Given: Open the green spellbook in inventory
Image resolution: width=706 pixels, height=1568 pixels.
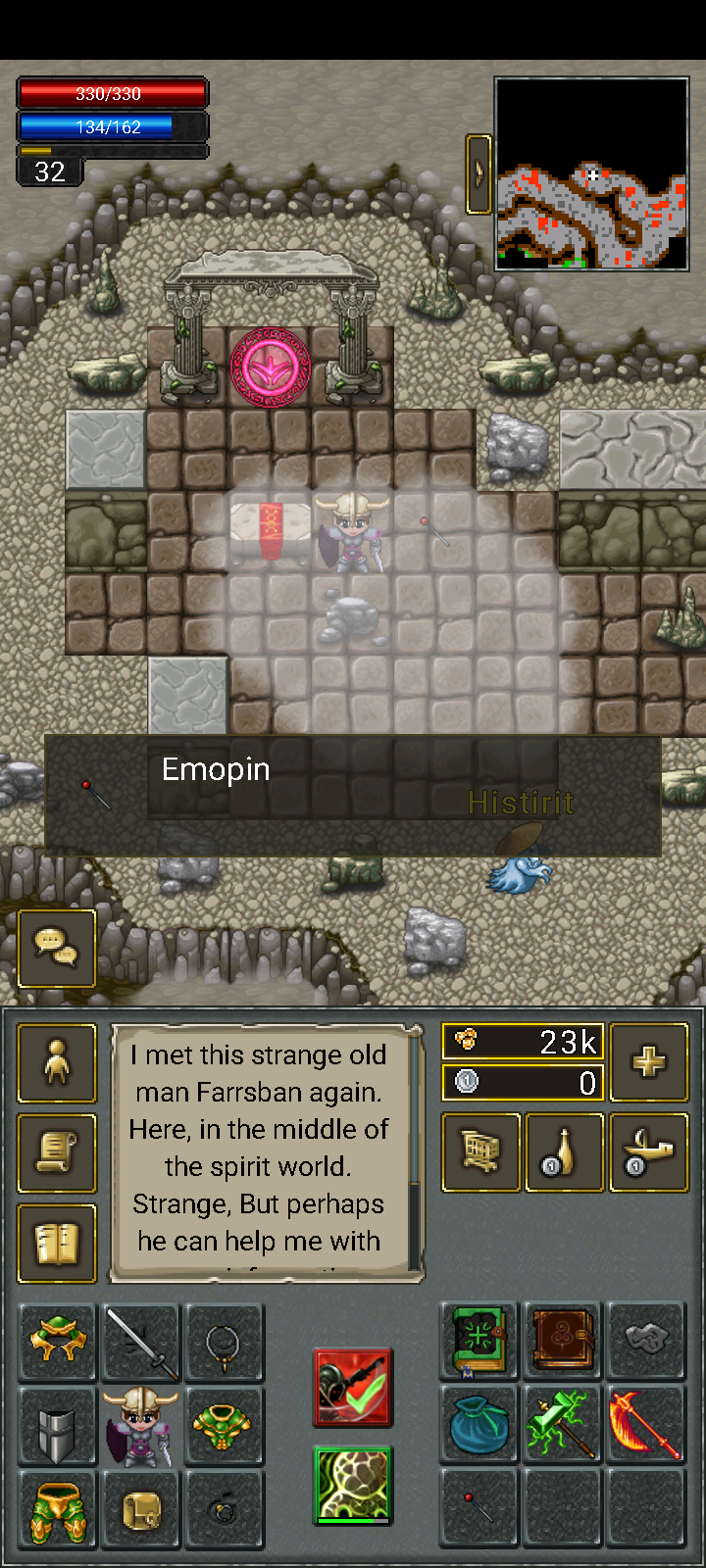Looking at the screenshot, I should click(479, 1341).
